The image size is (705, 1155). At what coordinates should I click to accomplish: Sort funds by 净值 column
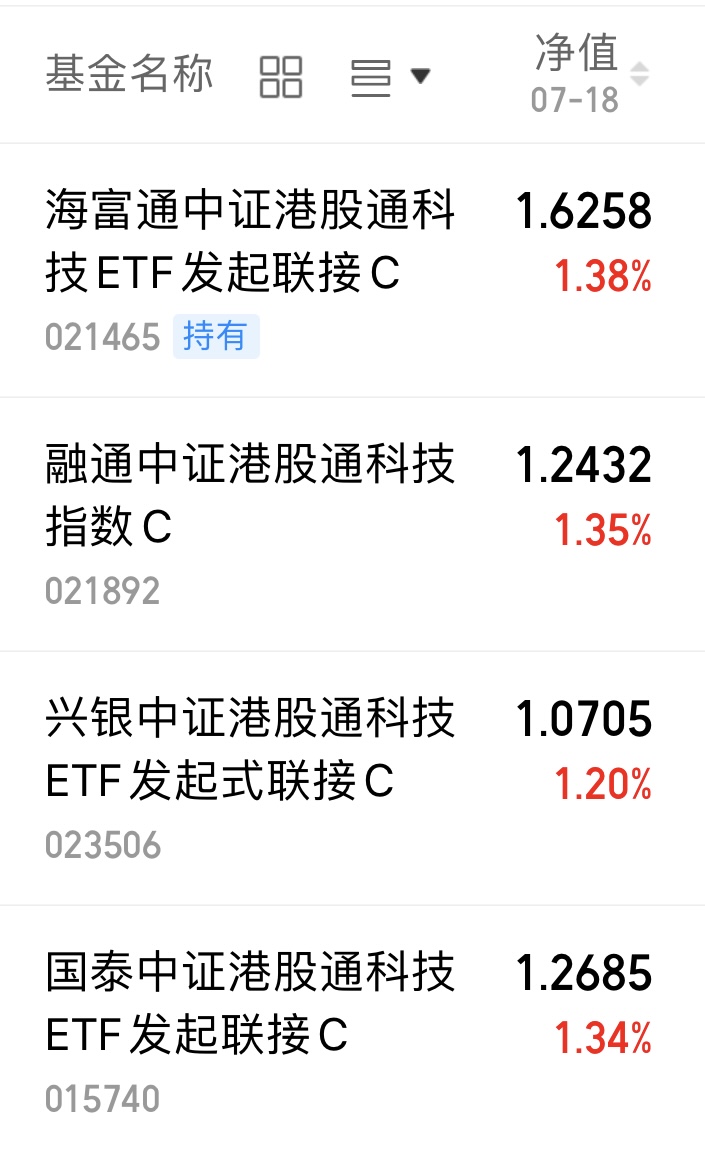589,74
